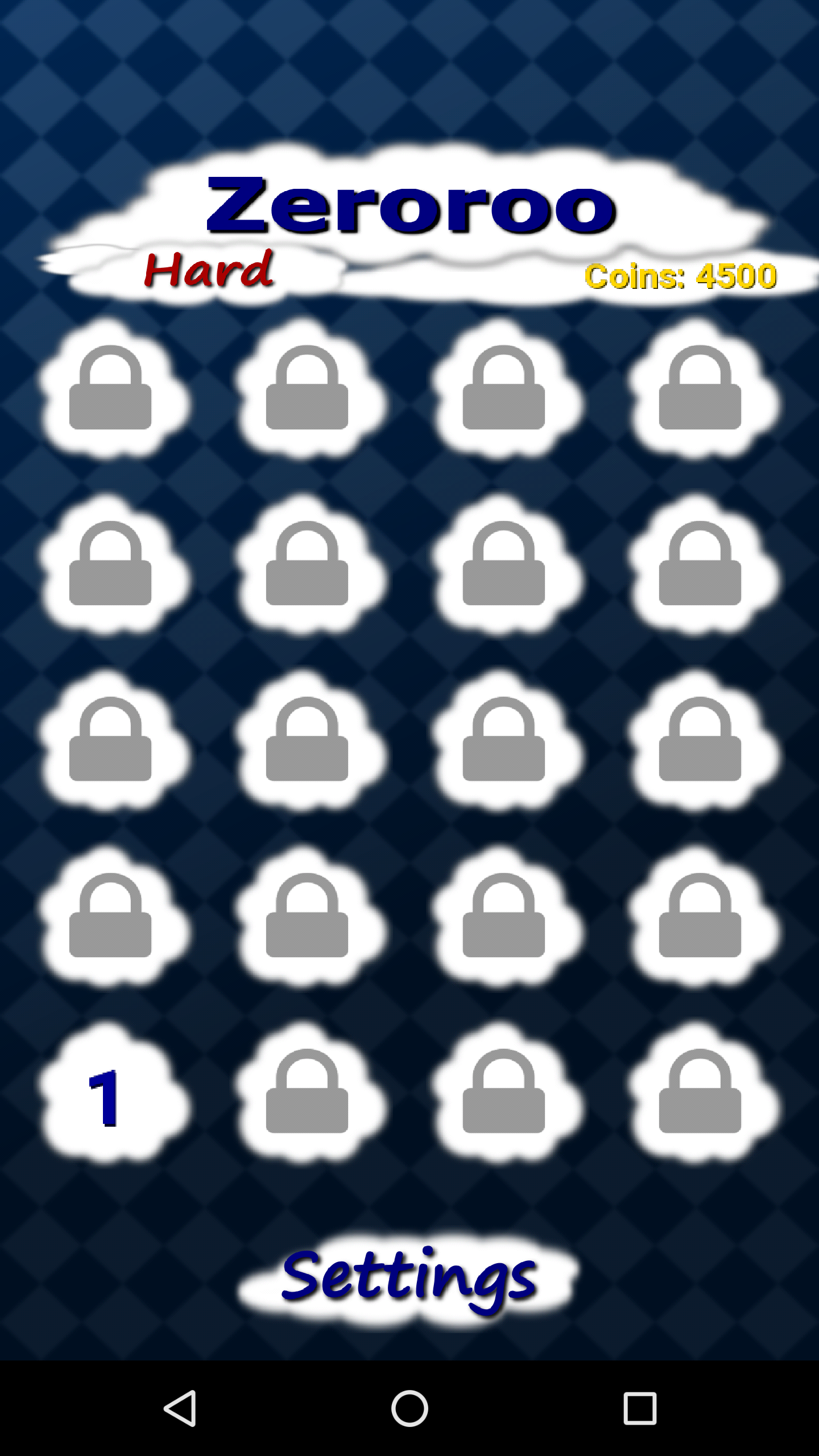819x1456 pixels.
Task: Tap the Hard difficulty label
Action: [x=209, y=270]
